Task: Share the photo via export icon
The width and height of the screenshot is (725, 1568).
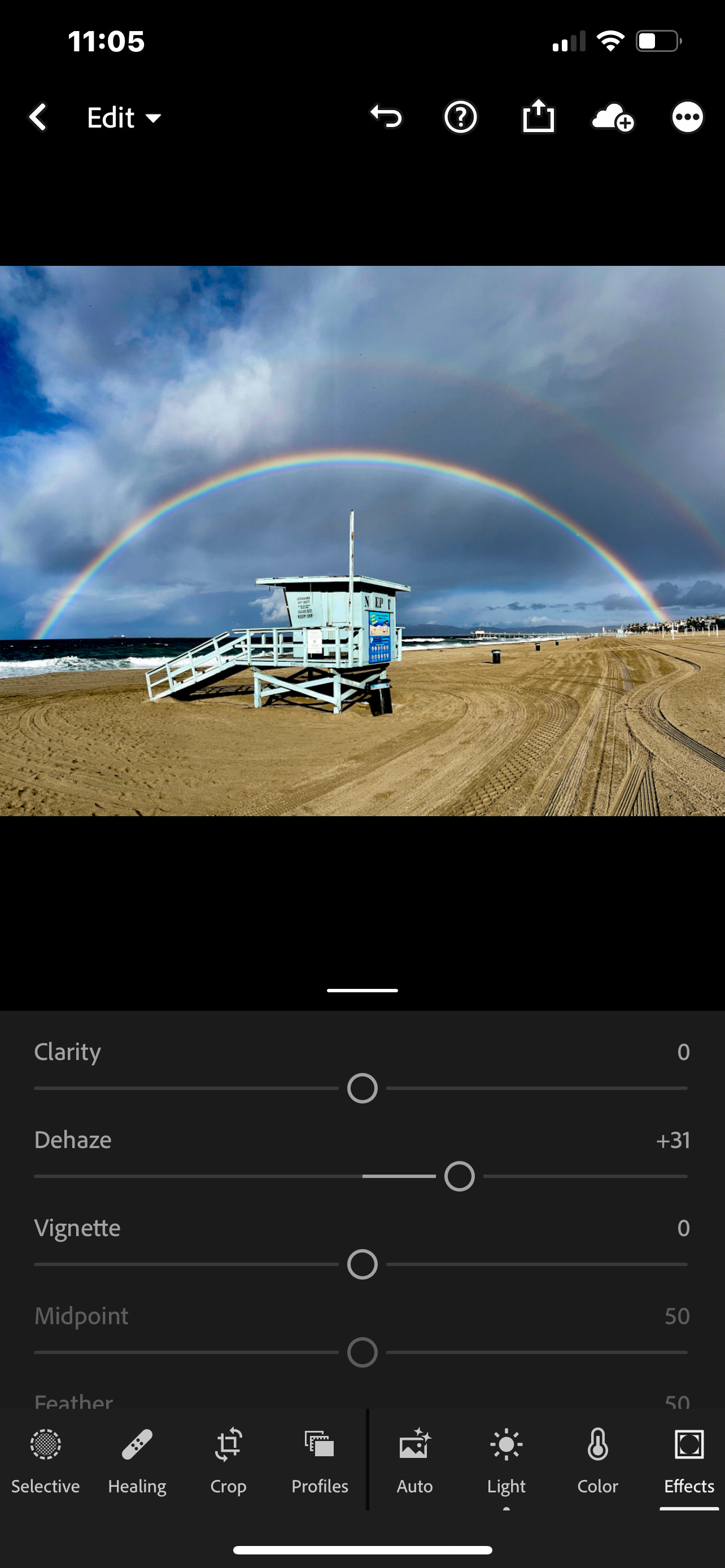Action: tap(538, 116)
